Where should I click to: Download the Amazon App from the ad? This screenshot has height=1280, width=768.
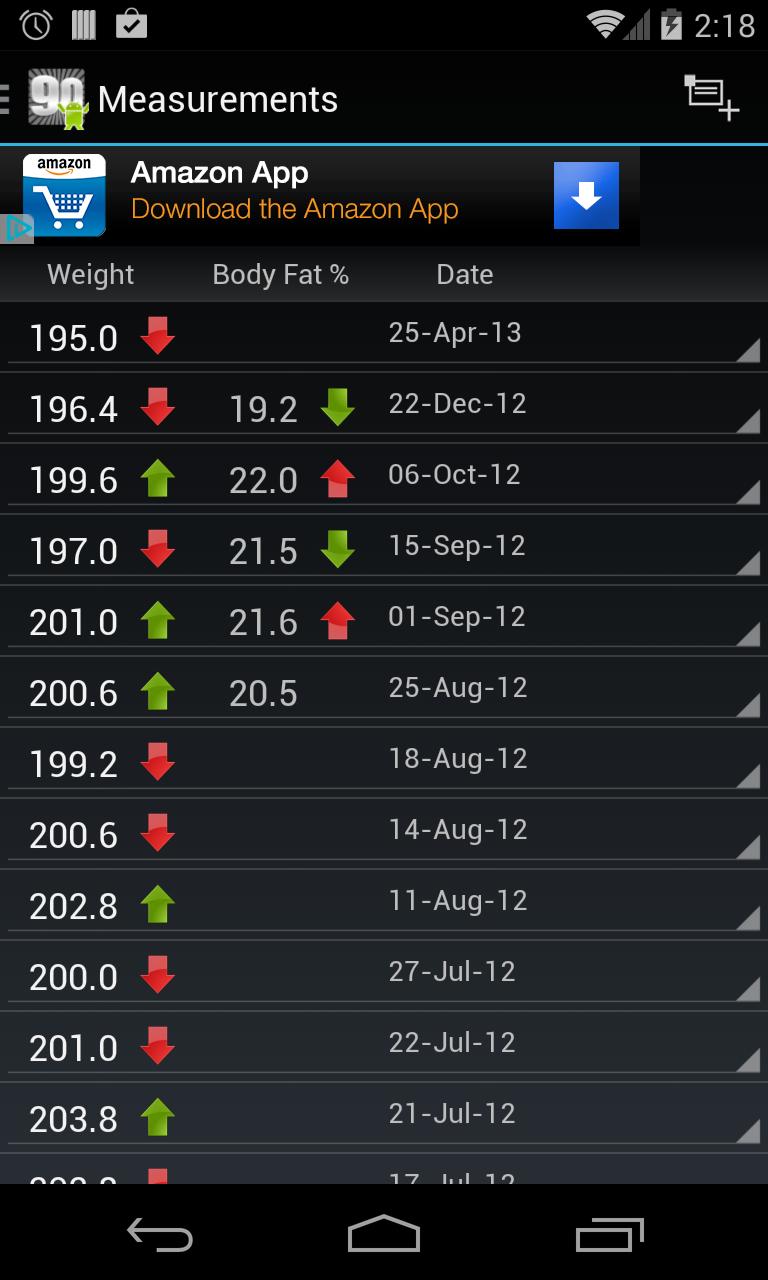[586, 195]
